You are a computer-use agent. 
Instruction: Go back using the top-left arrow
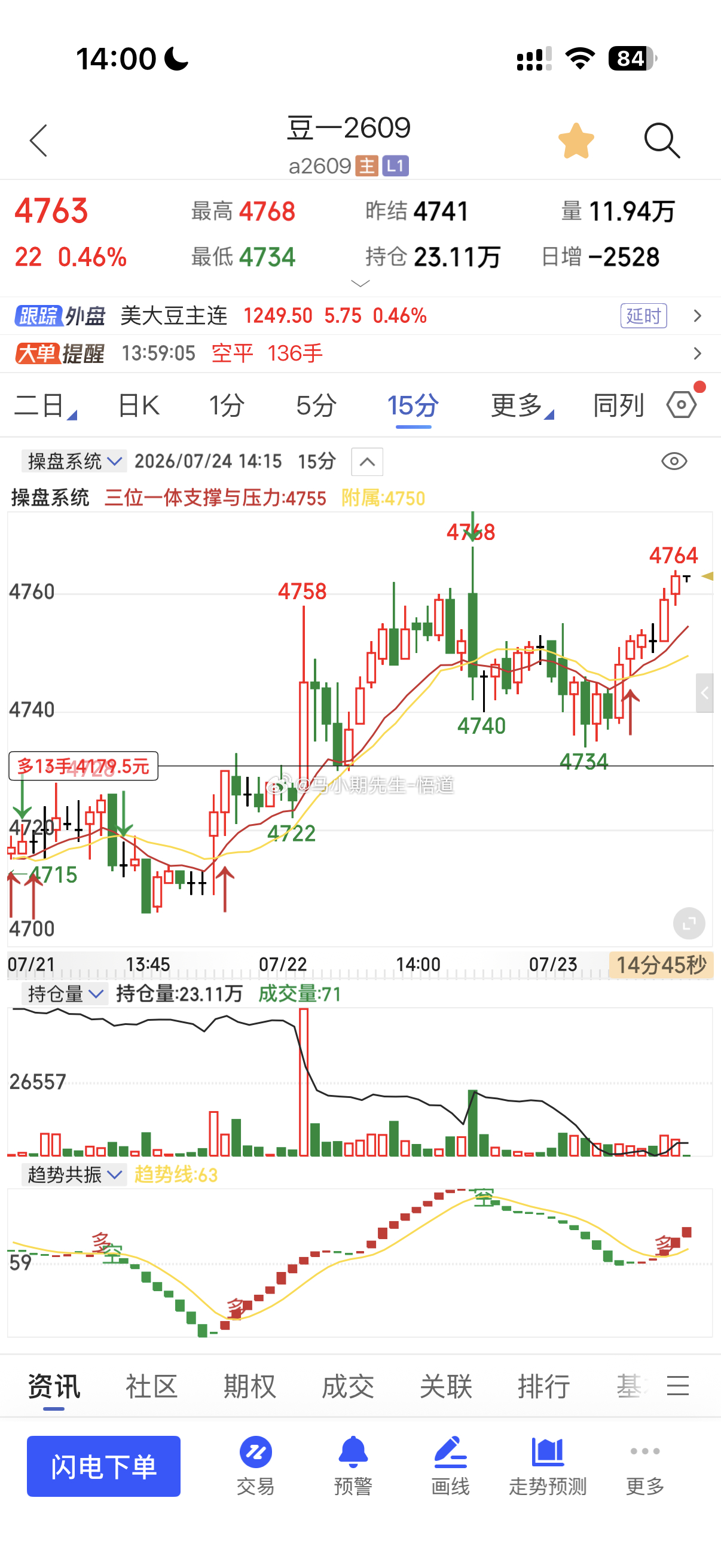click(x=38, y=141)
